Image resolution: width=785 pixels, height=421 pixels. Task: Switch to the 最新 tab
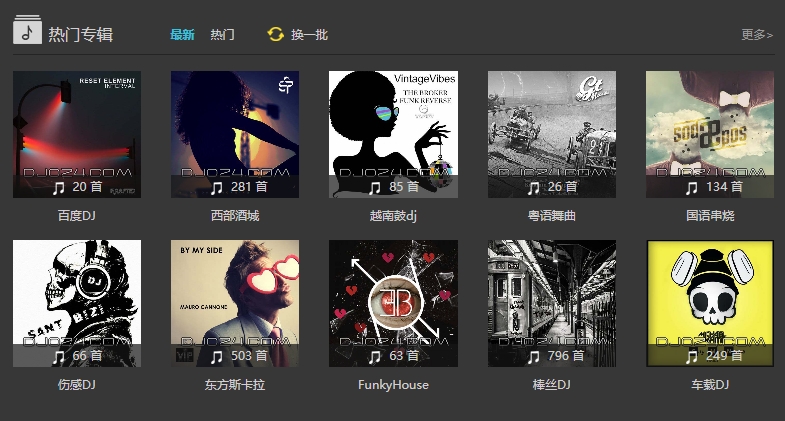pyautogui.click(x=182, y=35)
